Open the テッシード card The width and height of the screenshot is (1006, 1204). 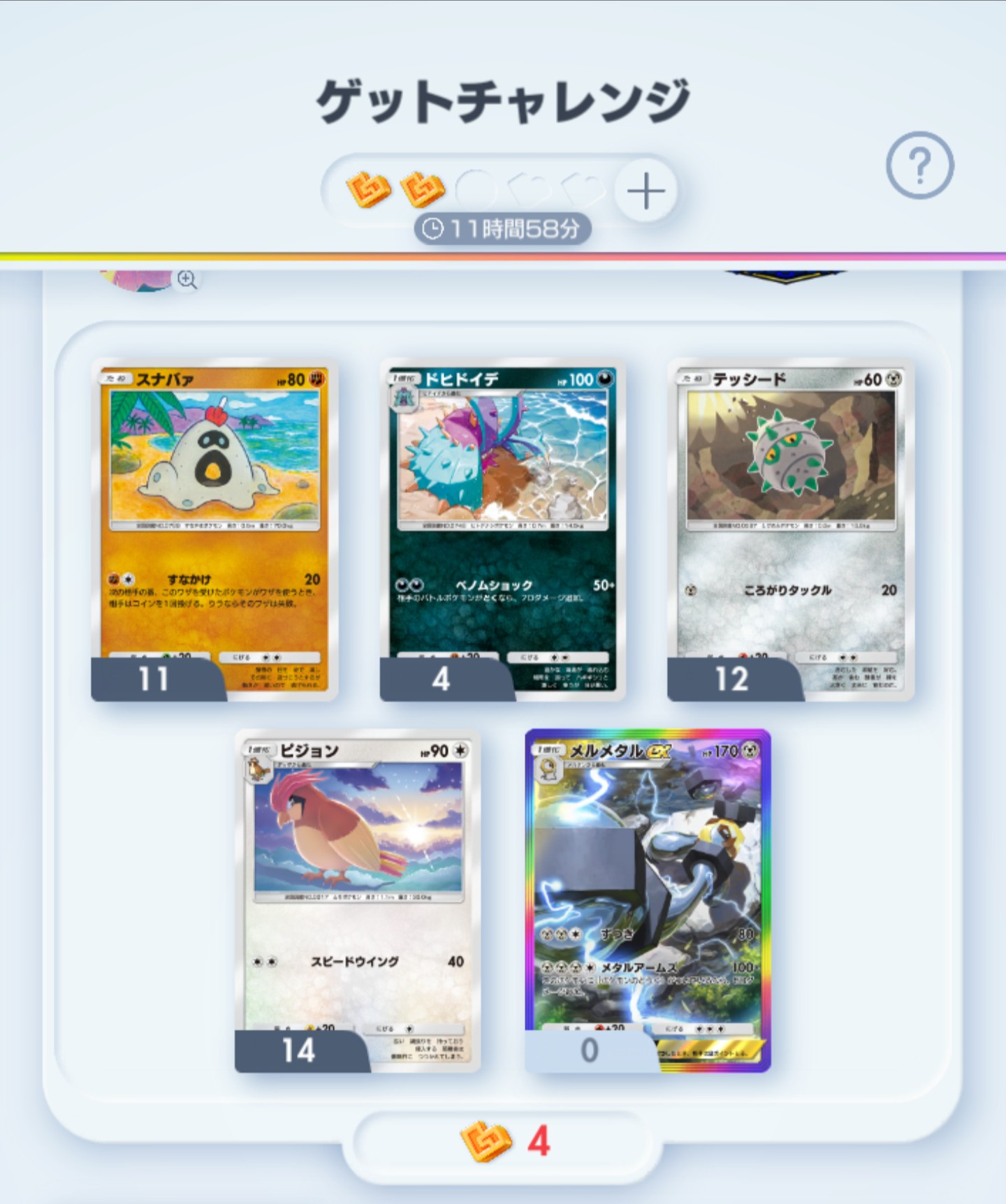click(790, 529)
